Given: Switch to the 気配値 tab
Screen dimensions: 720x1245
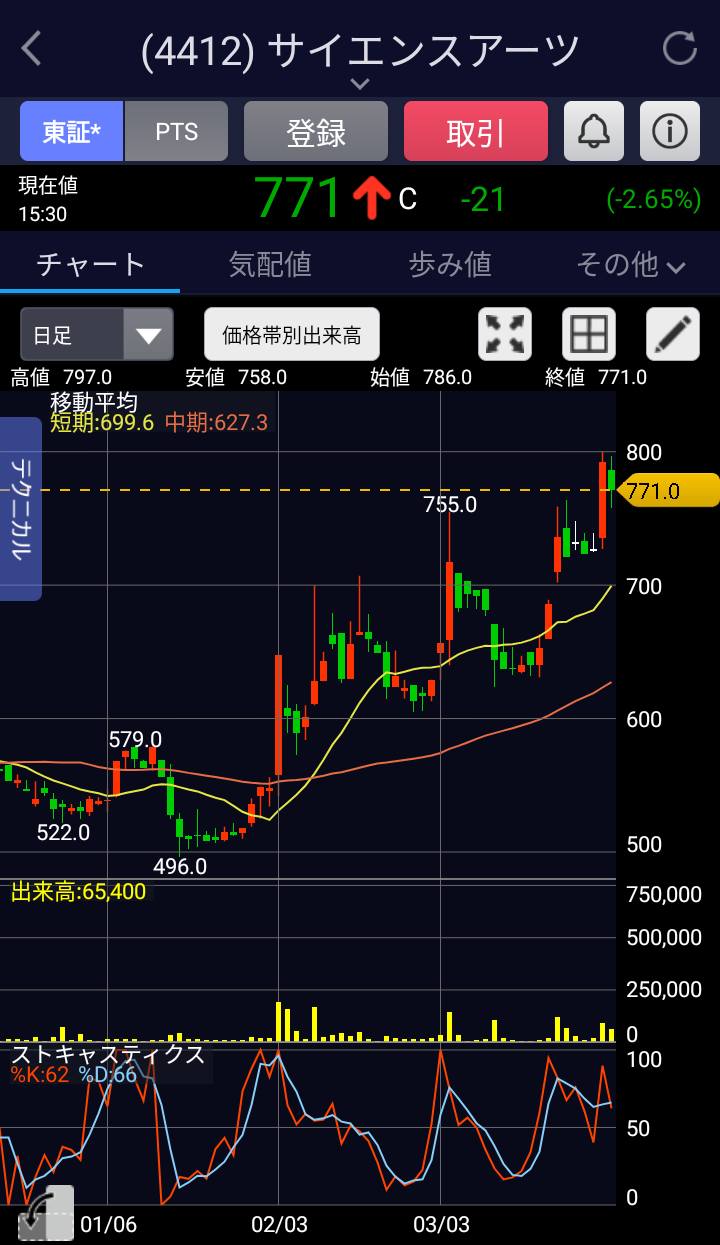Looking at the screenshot, I should point(270,264).
